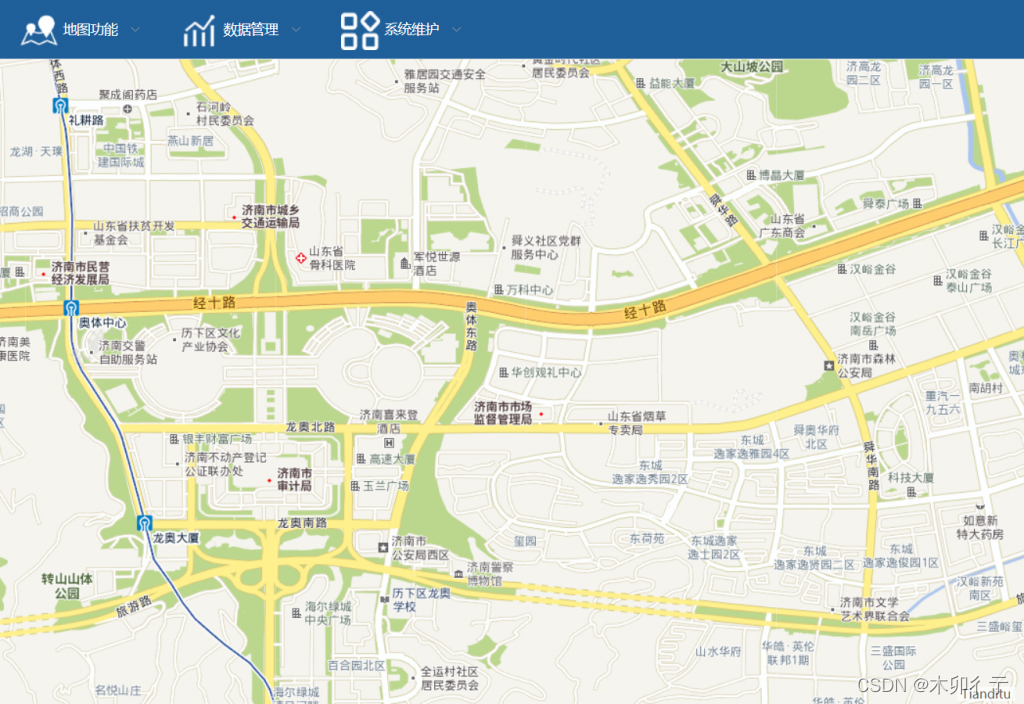Select the 系统维护 menu

411,30
